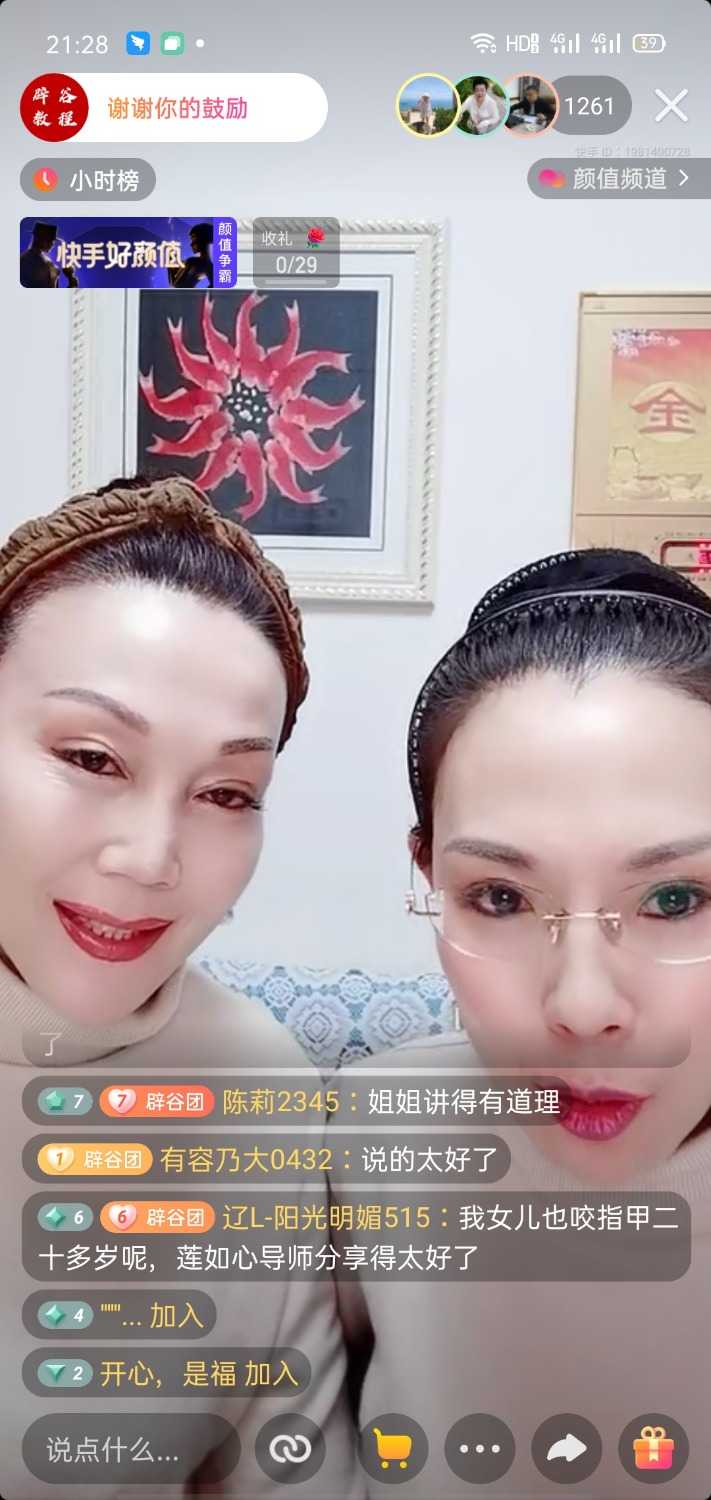Share this live stream
This screenshot has width=711, height=1500.
(x=567, y=1448)
